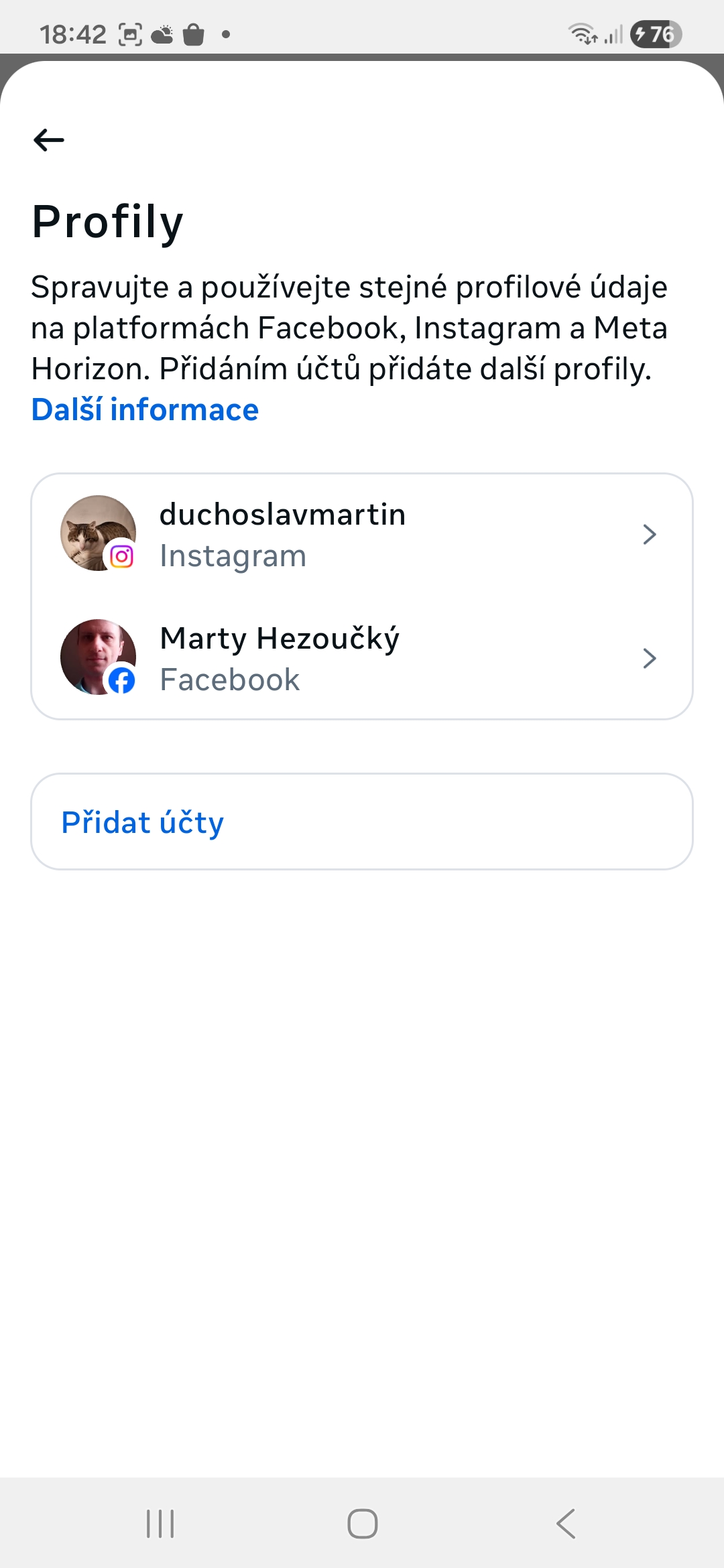Tap the back arrow at top left

(47, 139)
